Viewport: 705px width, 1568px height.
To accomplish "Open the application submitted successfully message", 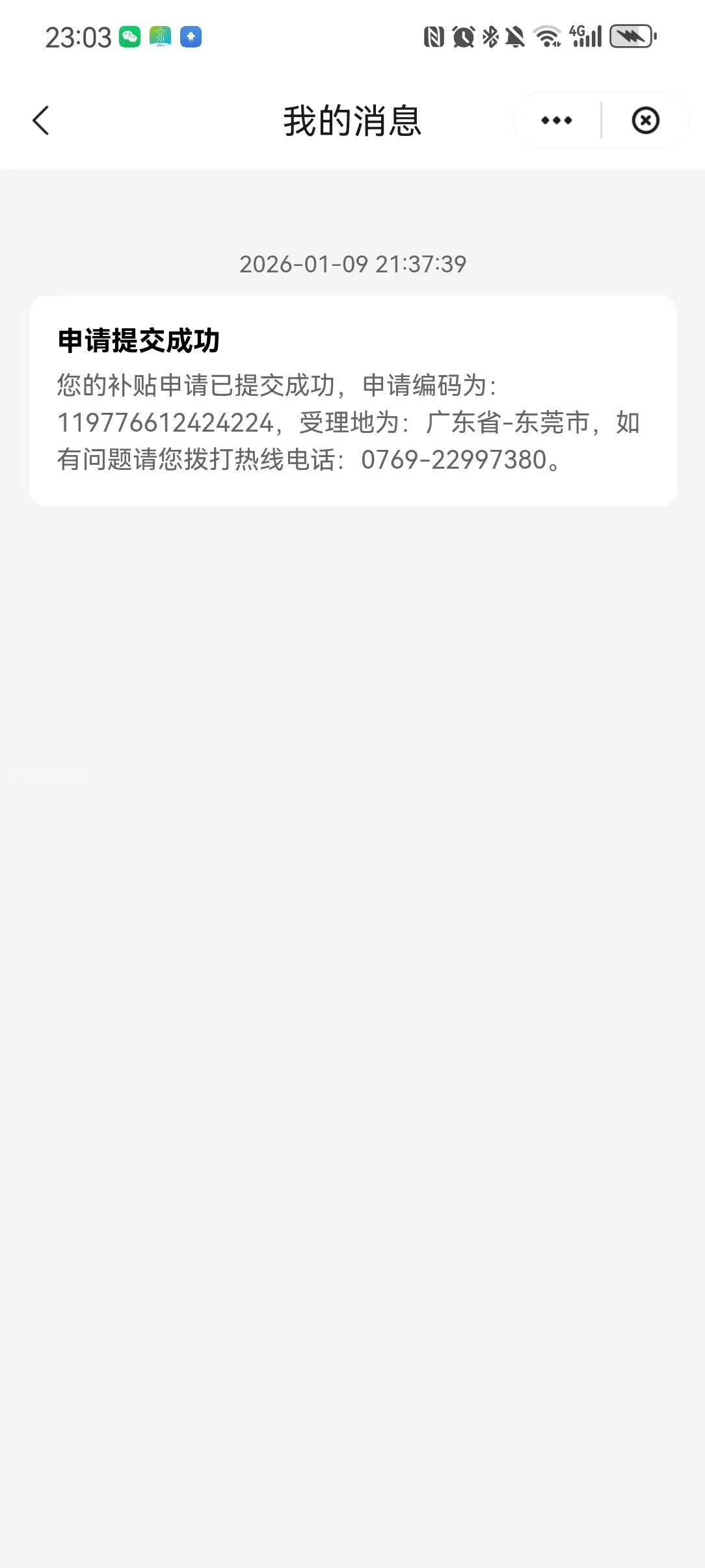I will pos(352,400).
